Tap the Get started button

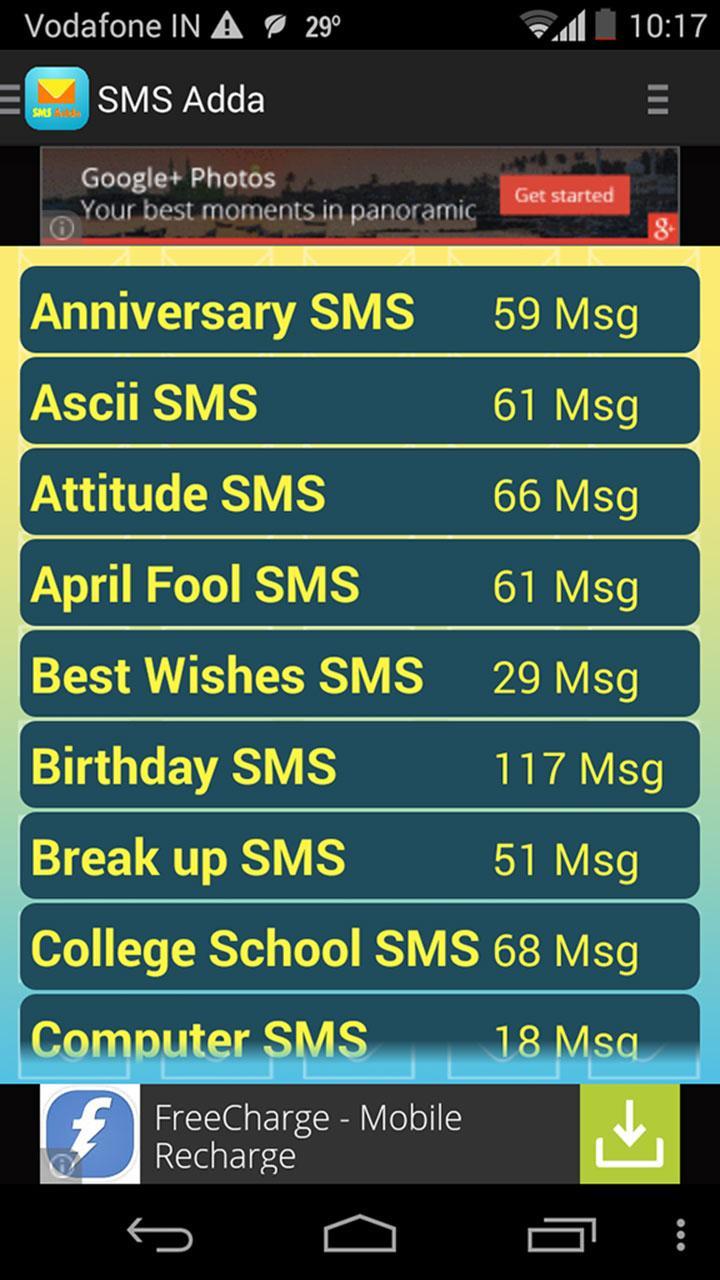coord(565,196)
